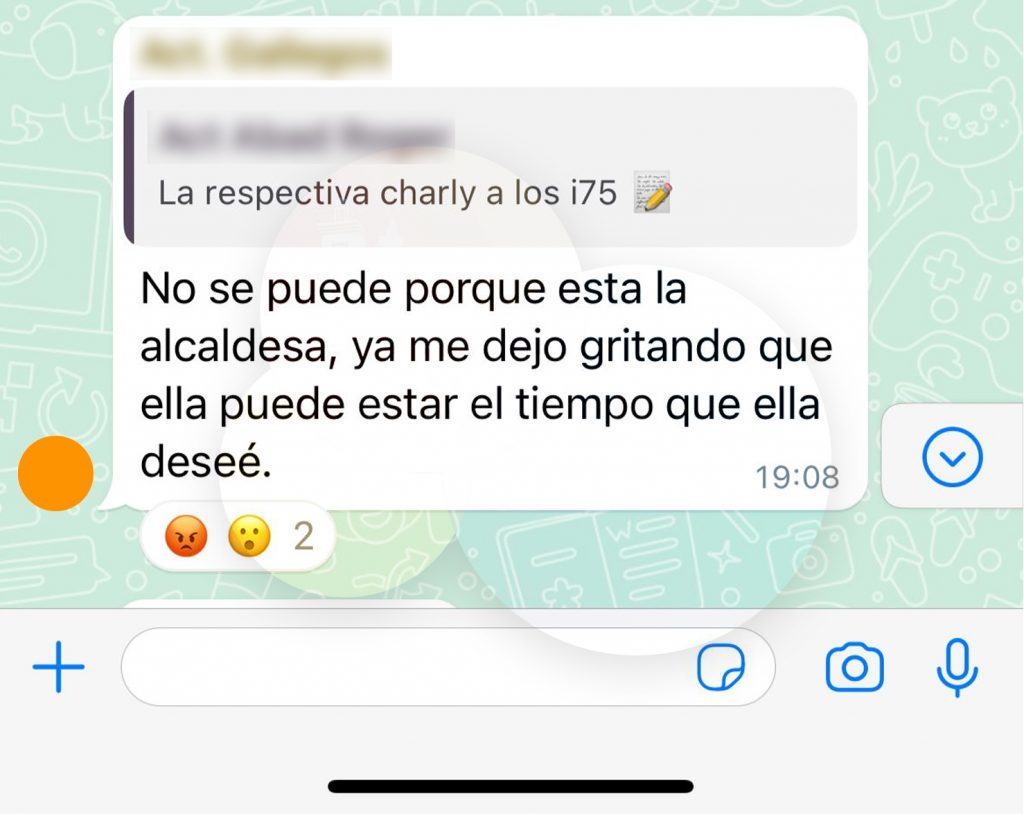
Task: Tap the microphone to record voice
Action: point(957,667)
